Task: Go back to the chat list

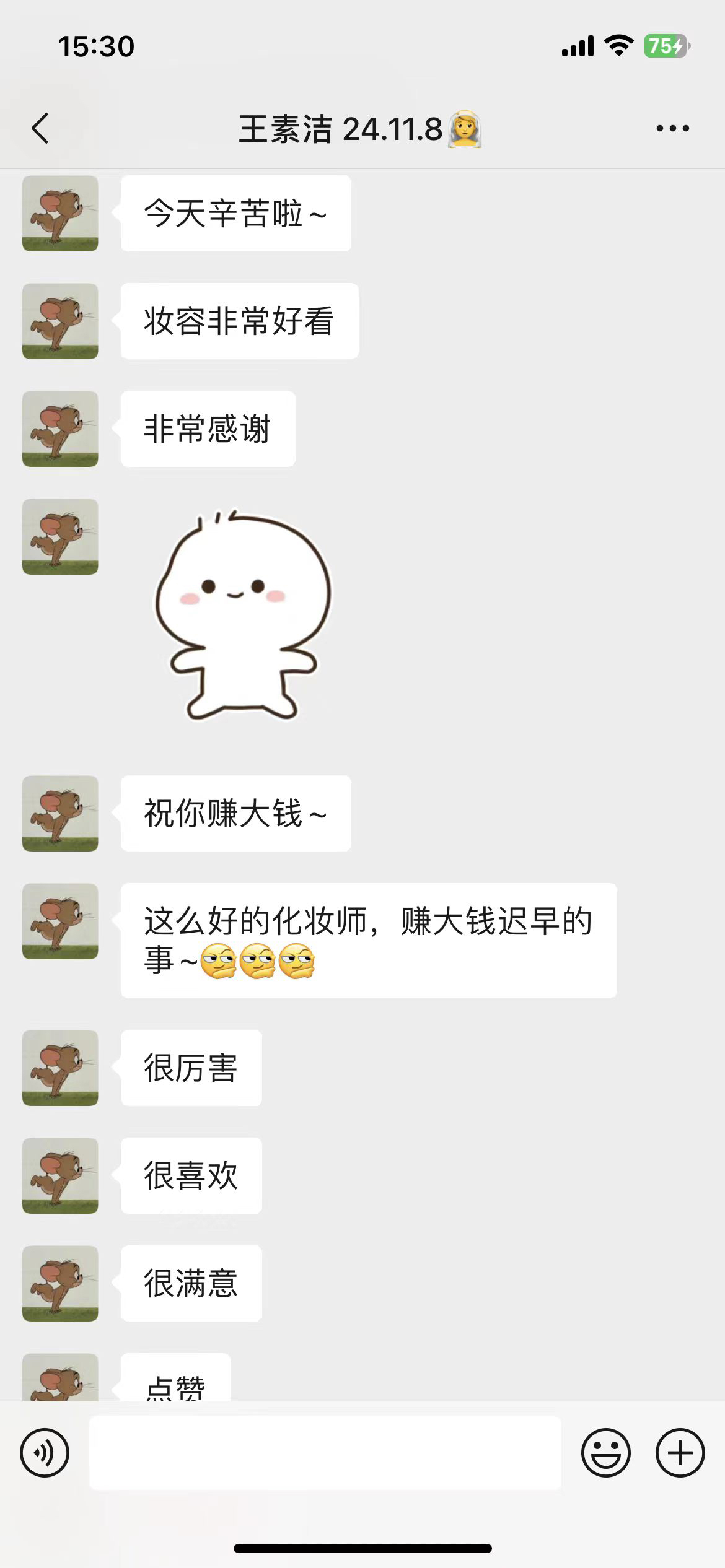Action: [x=40, y=129]
